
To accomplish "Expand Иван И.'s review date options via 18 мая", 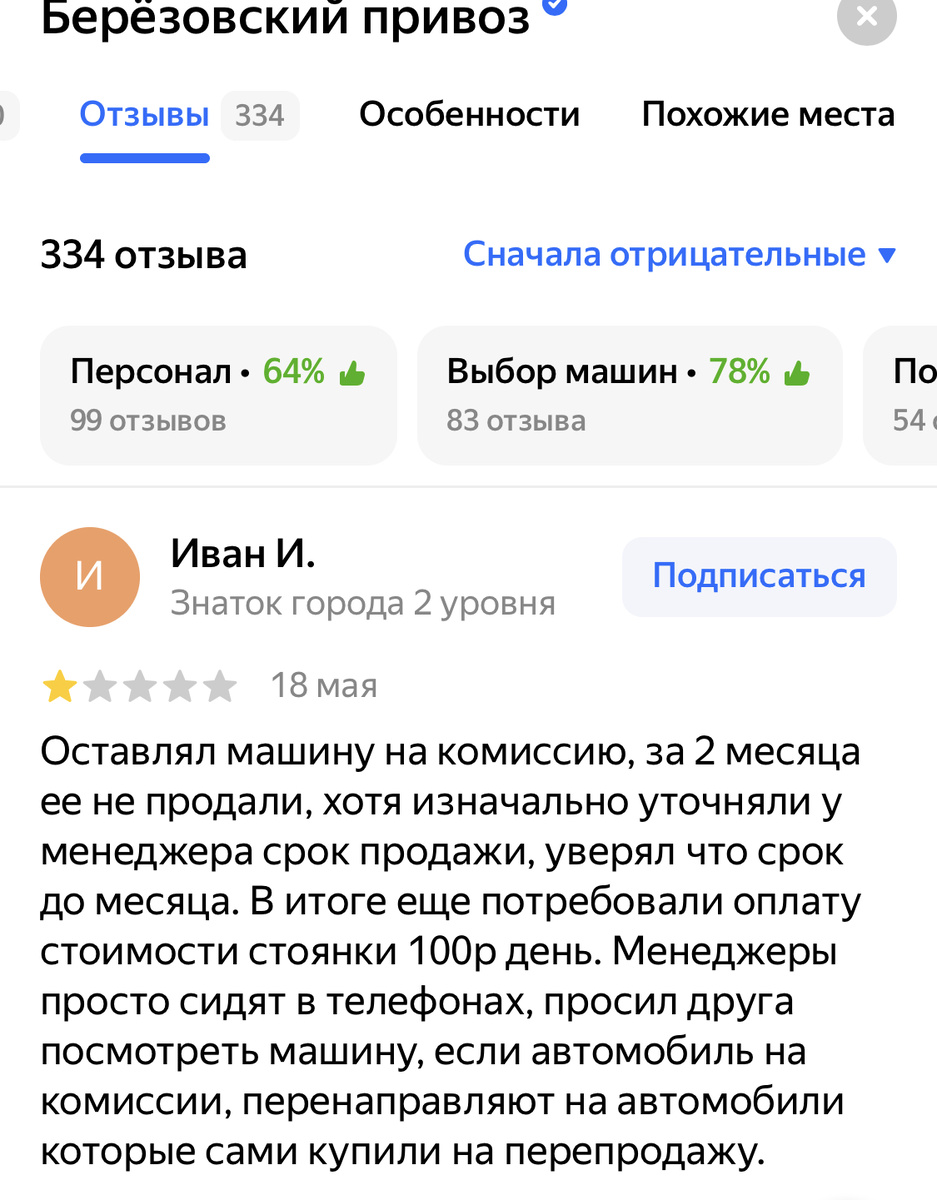I will click(x=323, y=686).
